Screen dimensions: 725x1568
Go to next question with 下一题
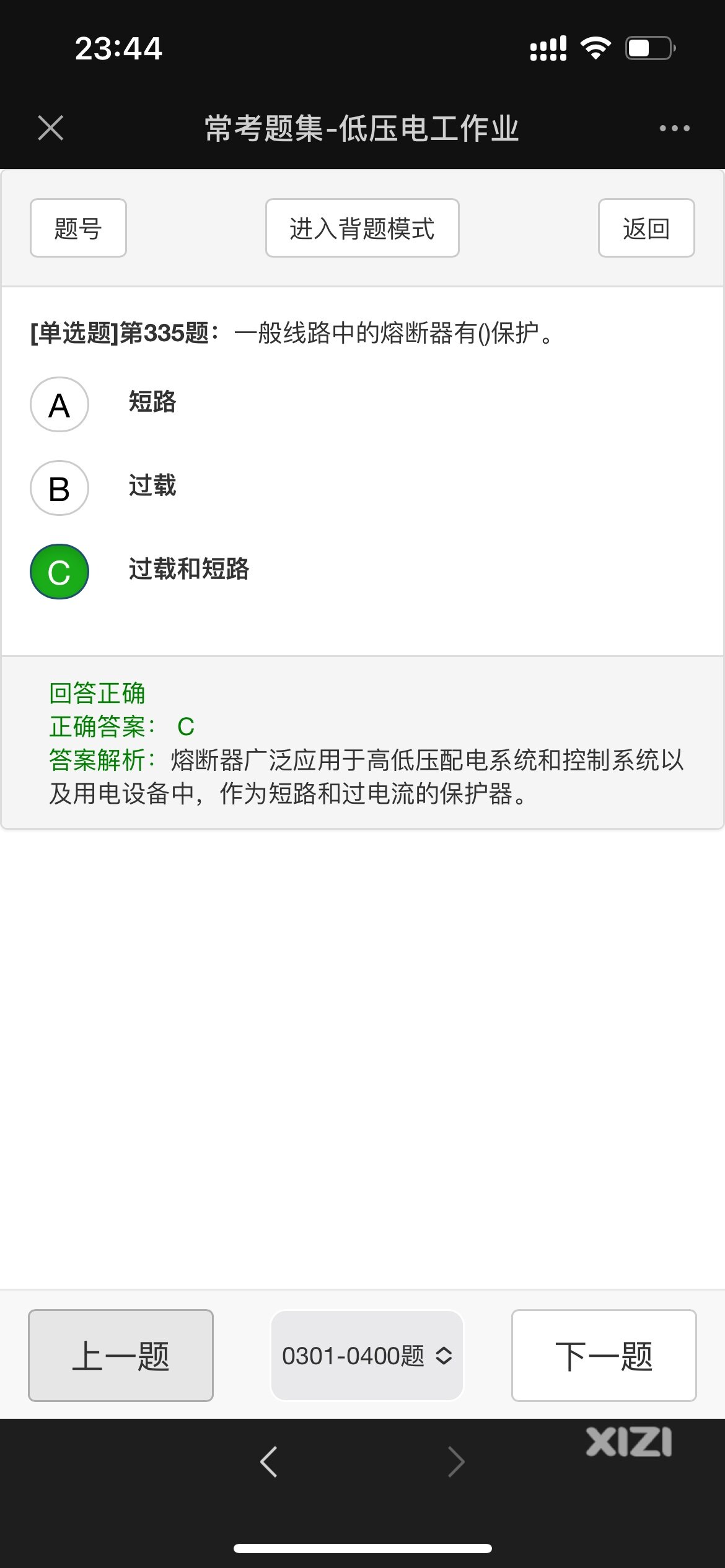tap(604, 1356)
